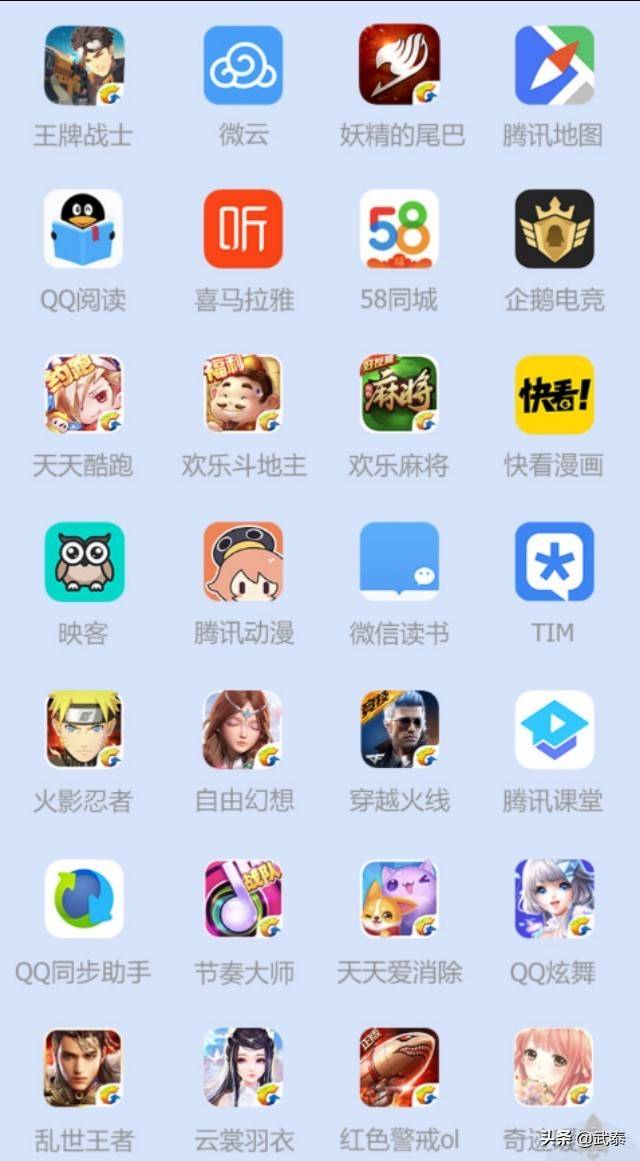Screen dimensions: 640x1161
Task: Launch 58同城
Action: [x=399, y=230]
